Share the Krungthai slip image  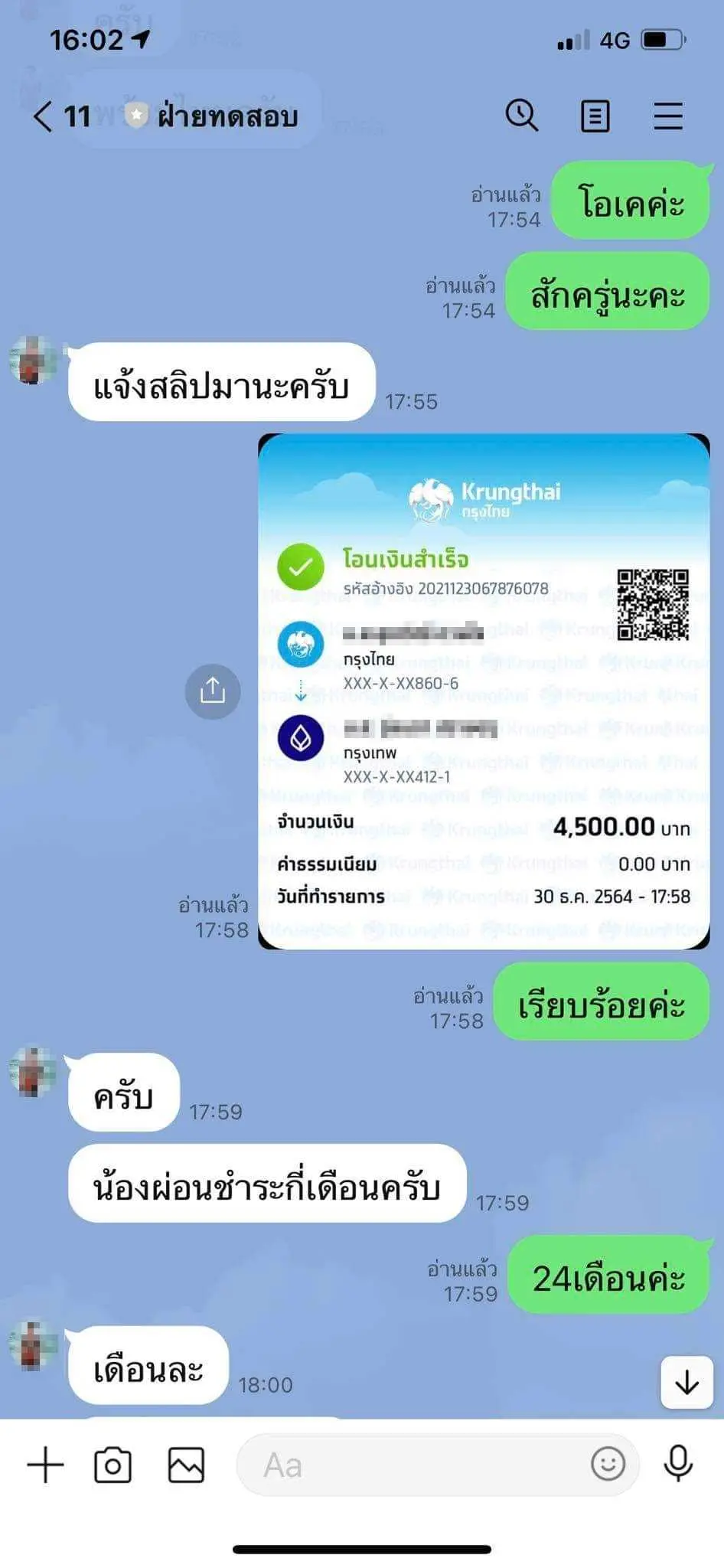coord(213,691)
